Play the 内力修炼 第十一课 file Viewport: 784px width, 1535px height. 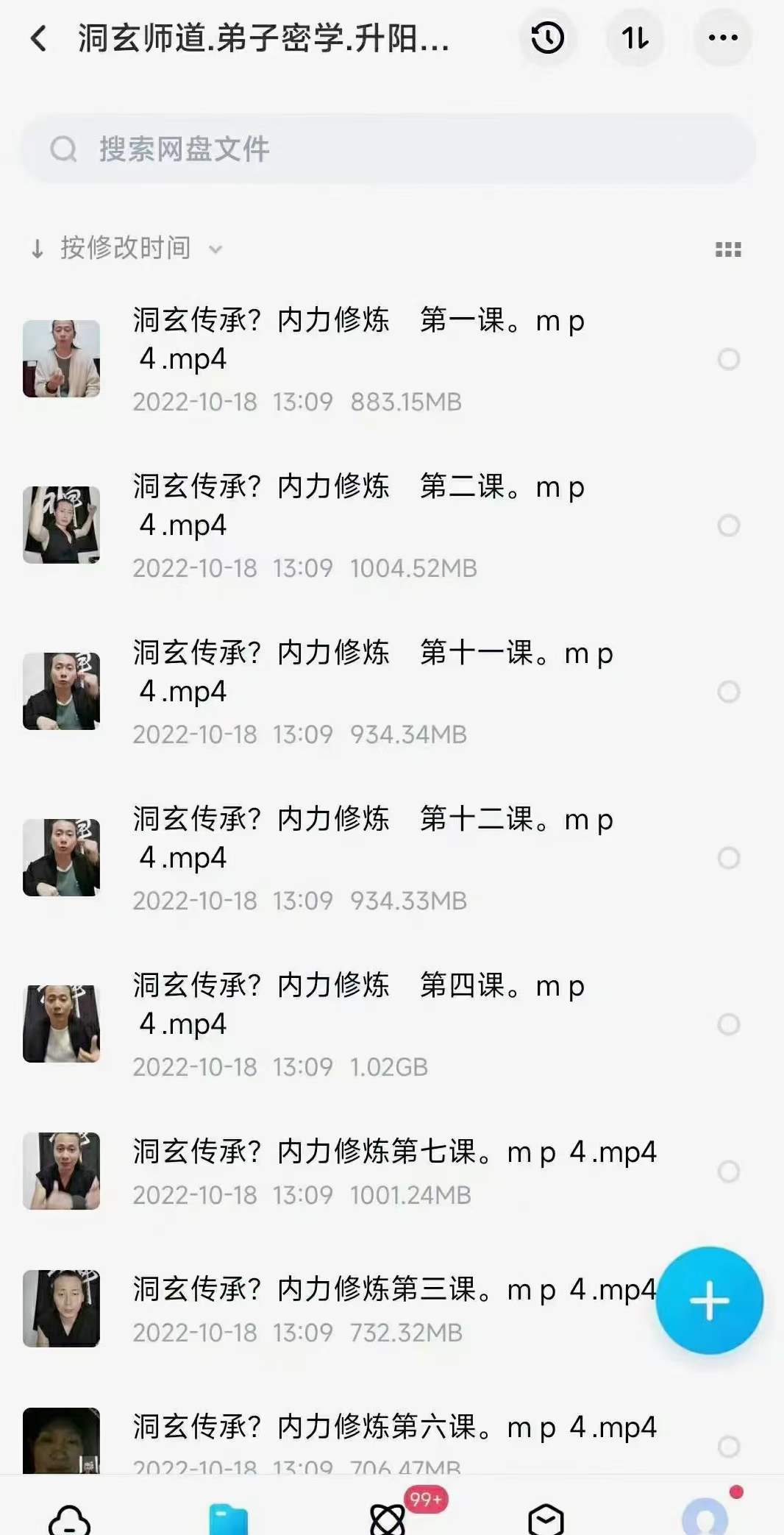click(372, 673)
